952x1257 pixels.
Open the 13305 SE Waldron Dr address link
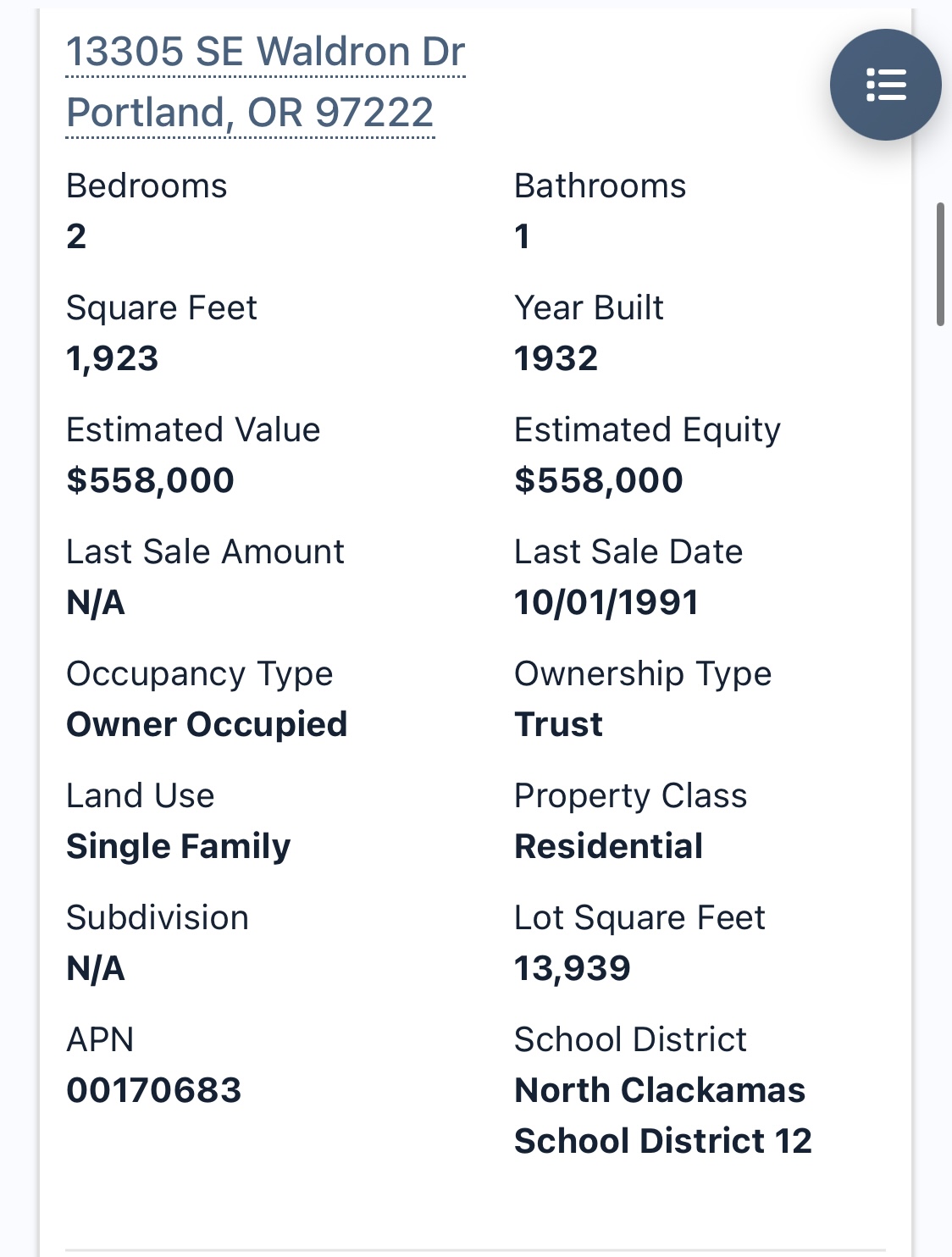pyautogui.click(x=265, y=53)
